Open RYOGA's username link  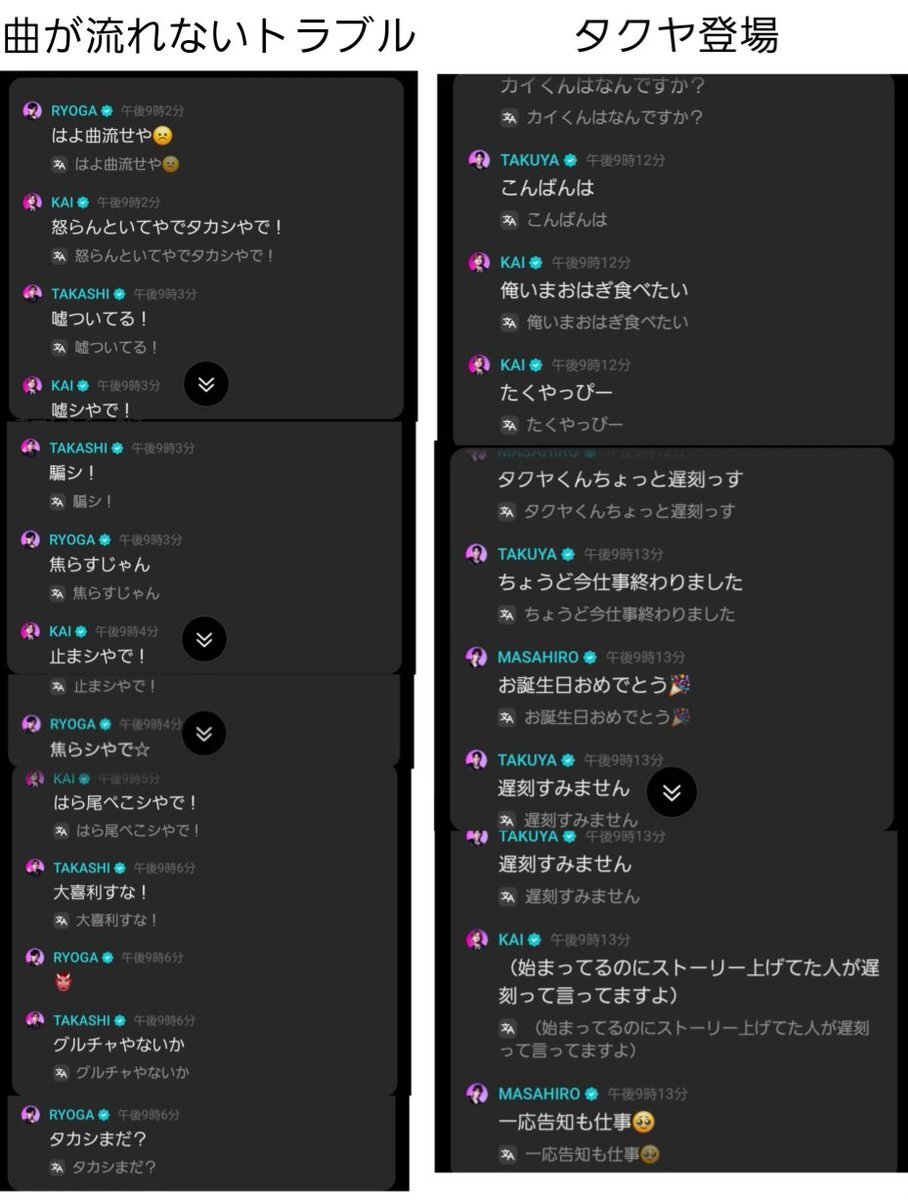76,111
